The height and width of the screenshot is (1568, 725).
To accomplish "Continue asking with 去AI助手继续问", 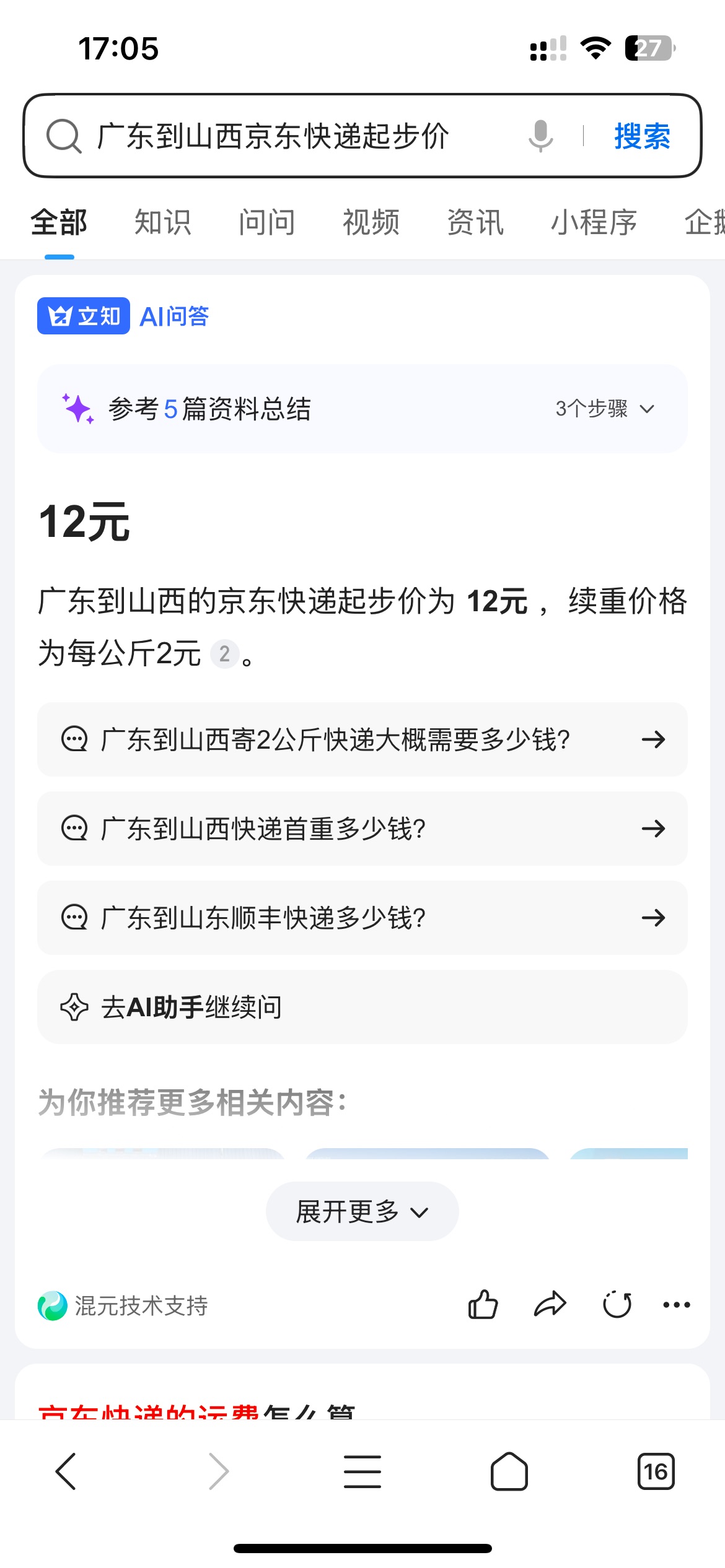I will (x=362, y=1007).
